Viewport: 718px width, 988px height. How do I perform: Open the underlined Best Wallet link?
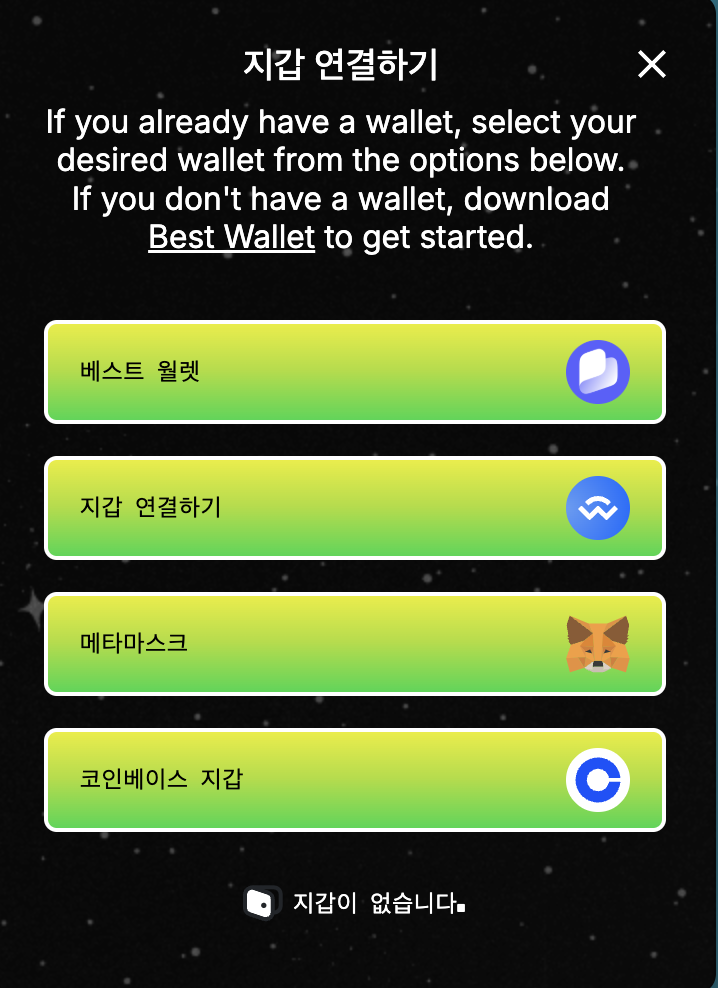point(231,238)
